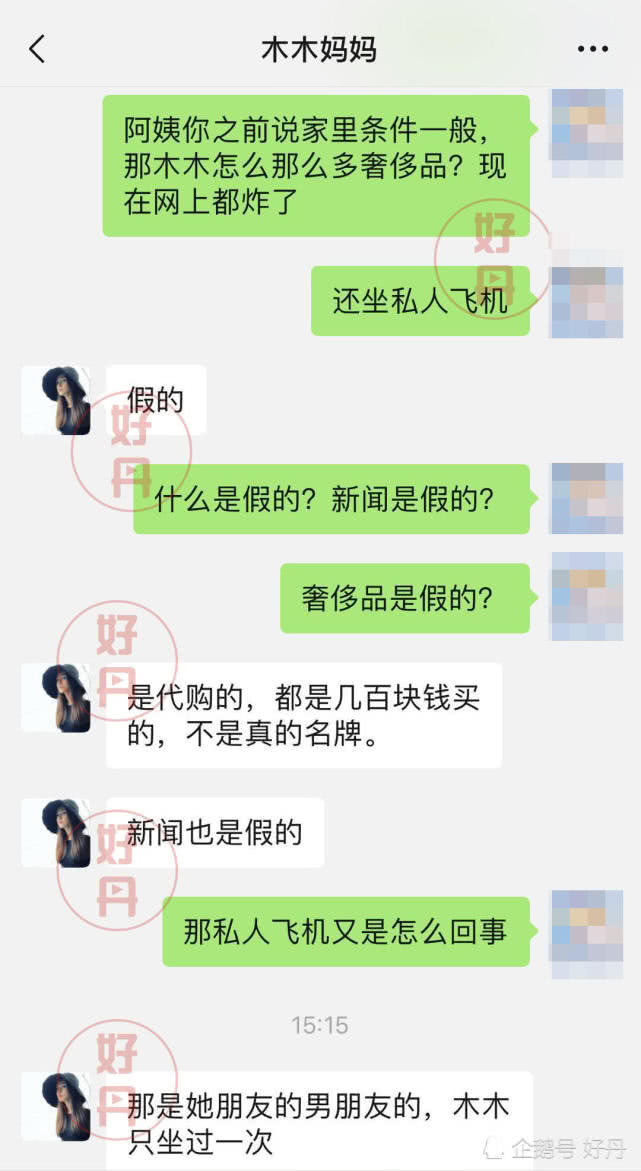Open my avatar next to 还坐私人飞机
The width and height of the screenshot is (641, 1171).
click(x=586, y=300)
